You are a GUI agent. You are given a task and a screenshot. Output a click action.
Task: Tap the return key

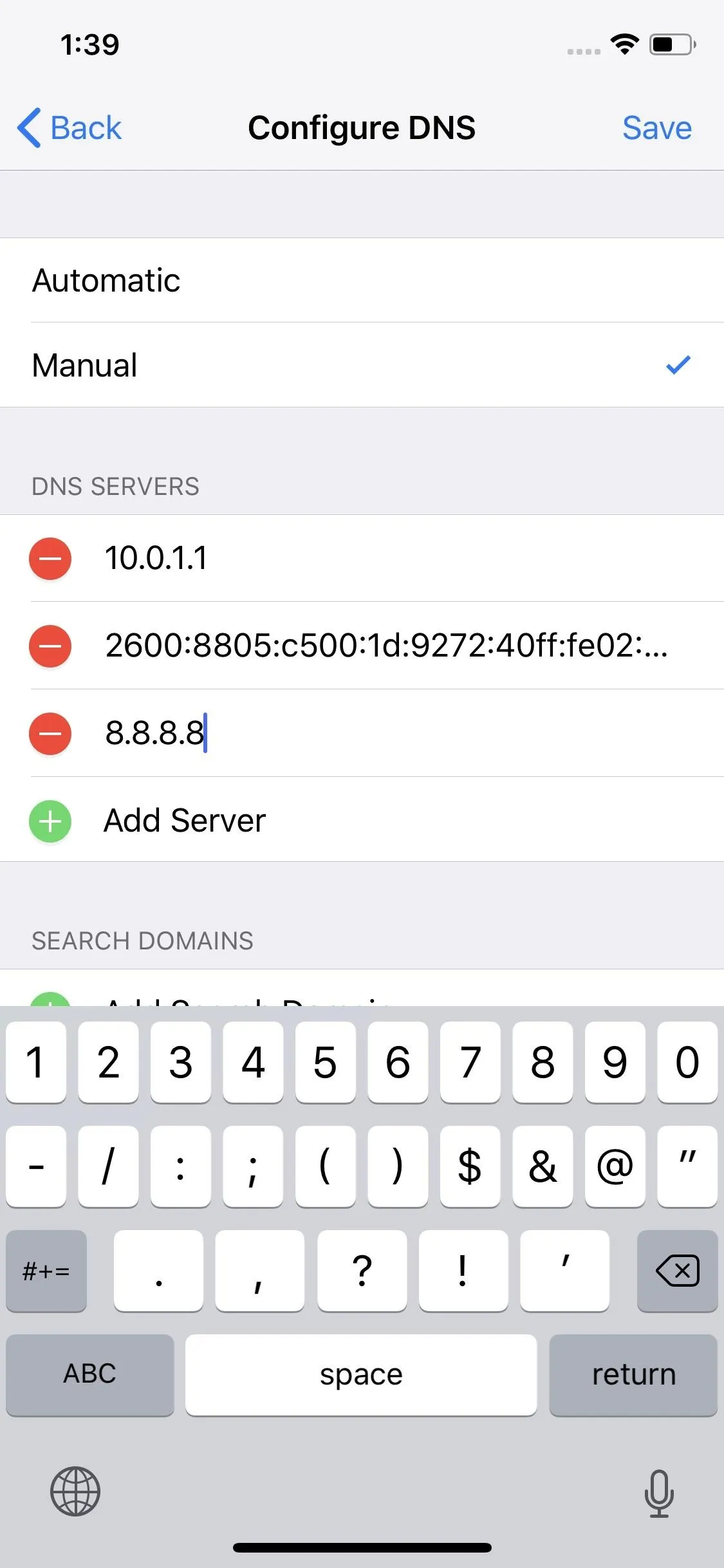tap(633, 1375)
